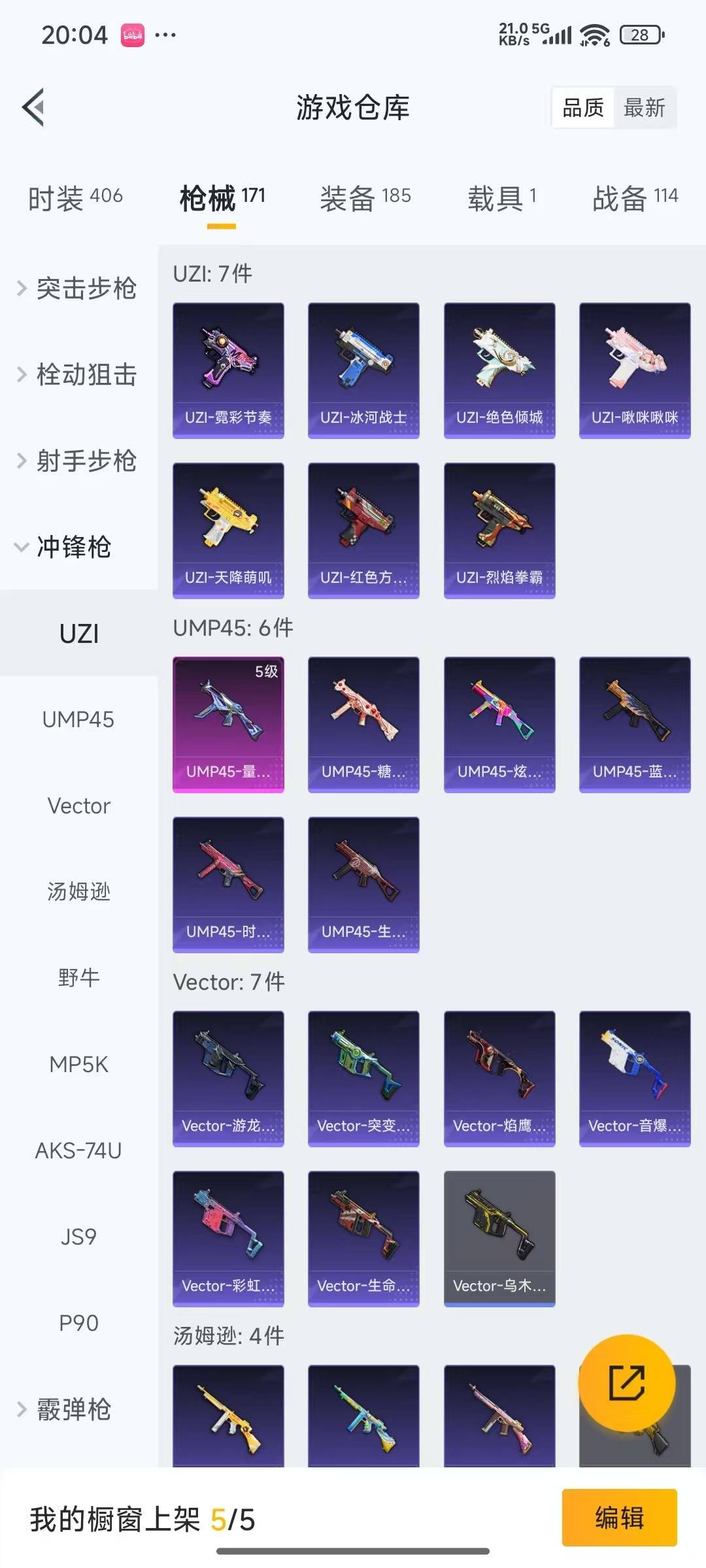The height and width of the screenshot is (1568, 706).
Task: Open the level 5 UMP45-量… skin
Action: point(228,725)
